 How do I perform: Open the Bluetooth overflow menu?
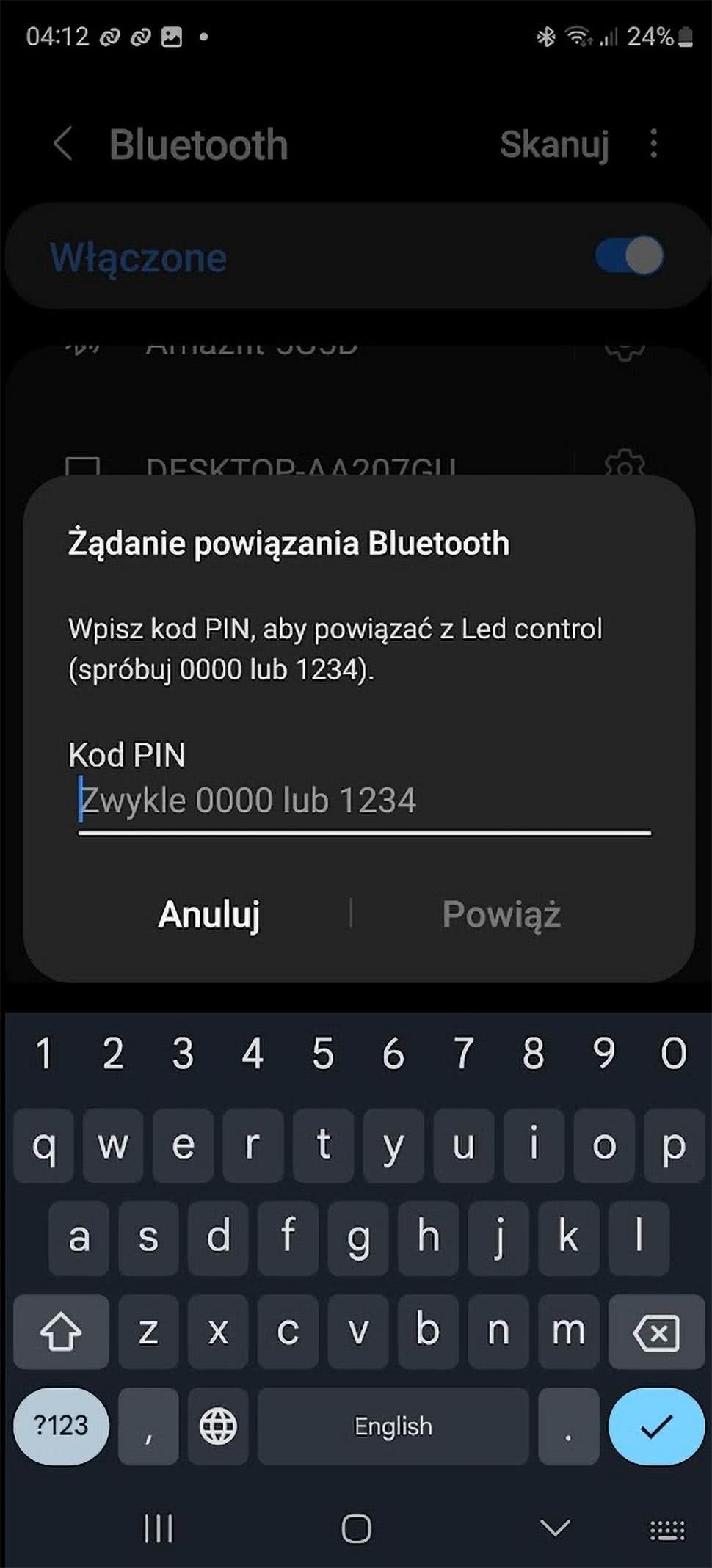[x=653, y=145]
